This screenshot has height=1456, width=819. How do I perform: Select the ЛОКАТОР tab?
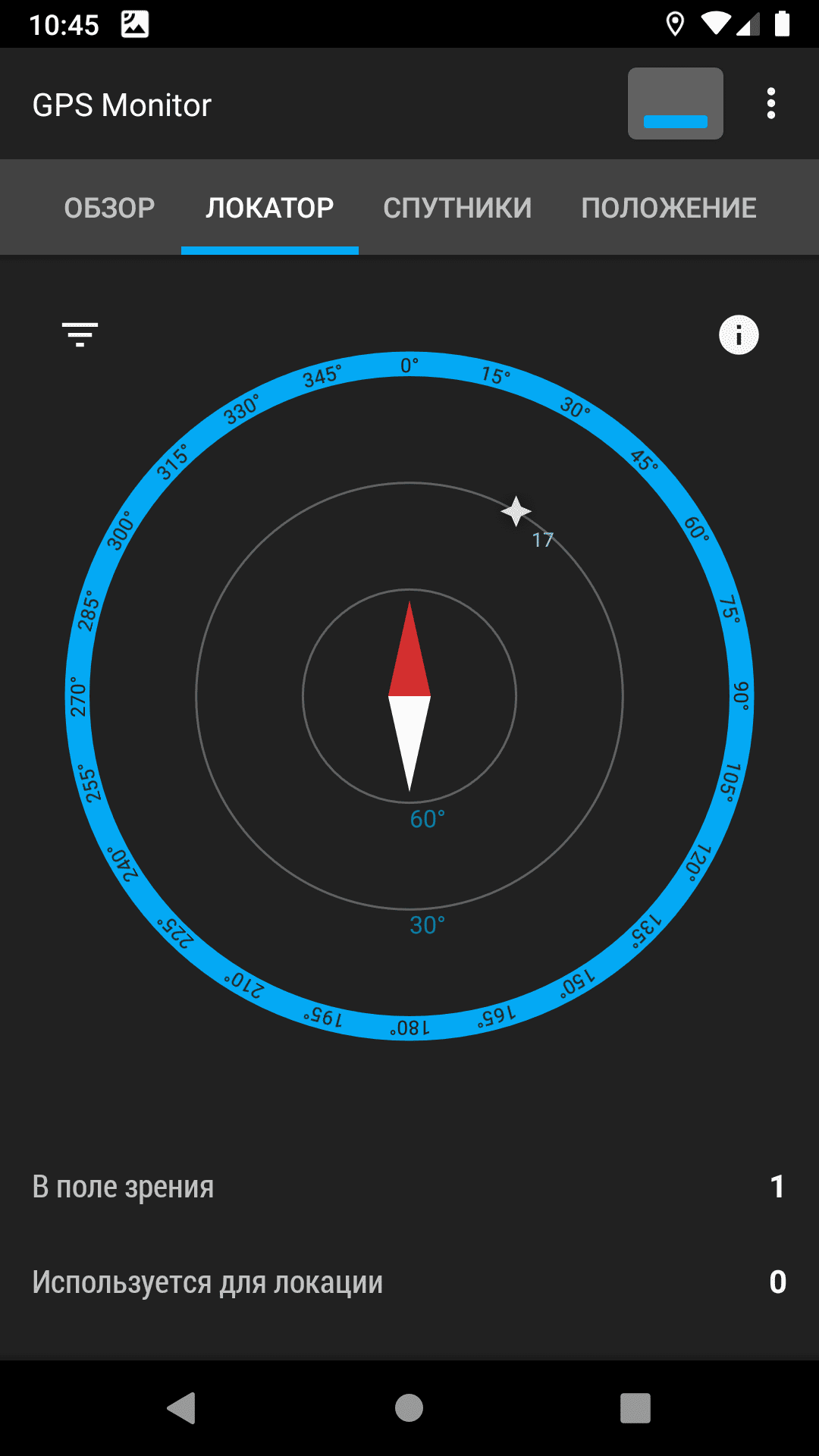269,208
